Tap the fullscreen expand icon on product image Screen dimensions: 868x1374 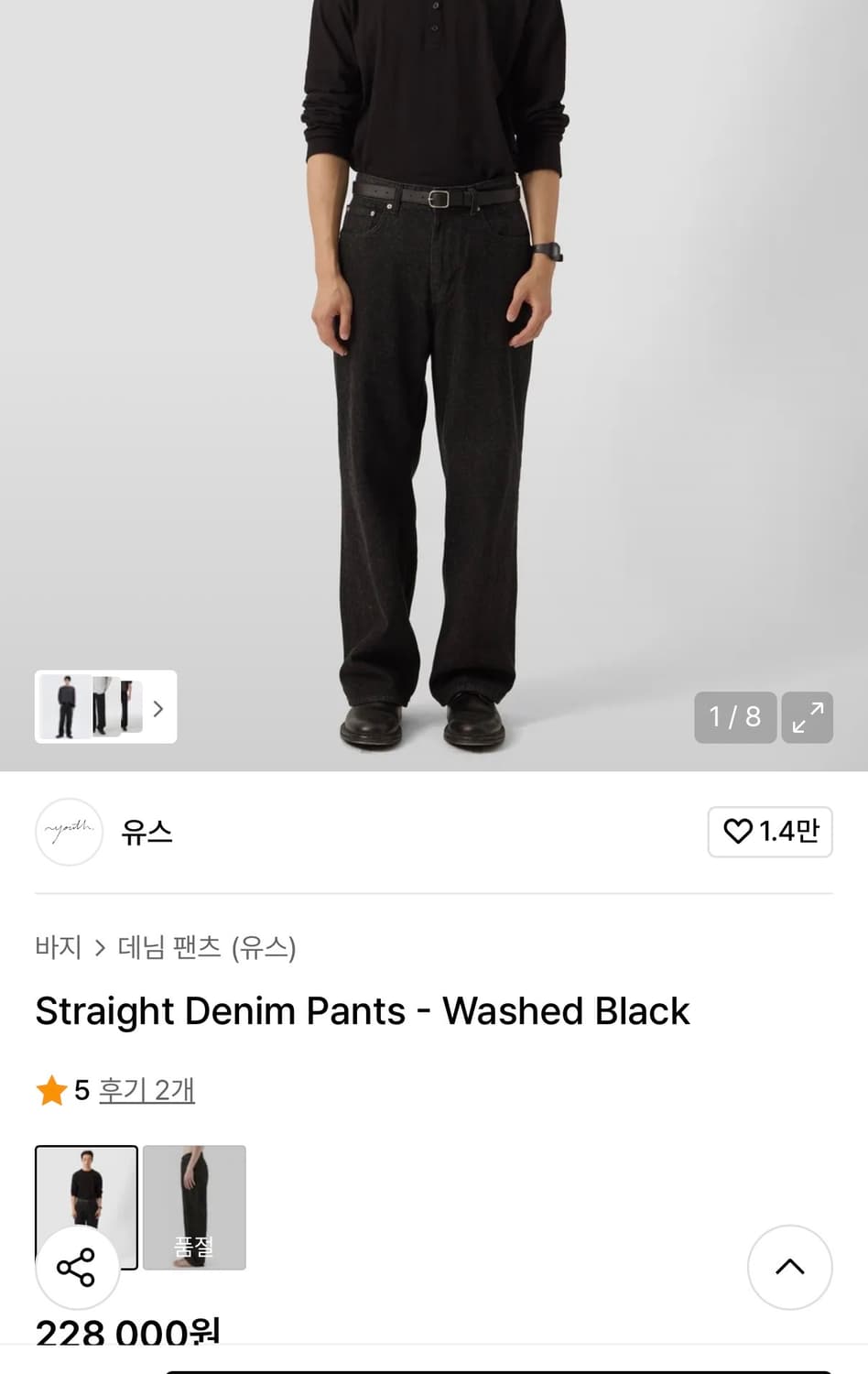807,718
